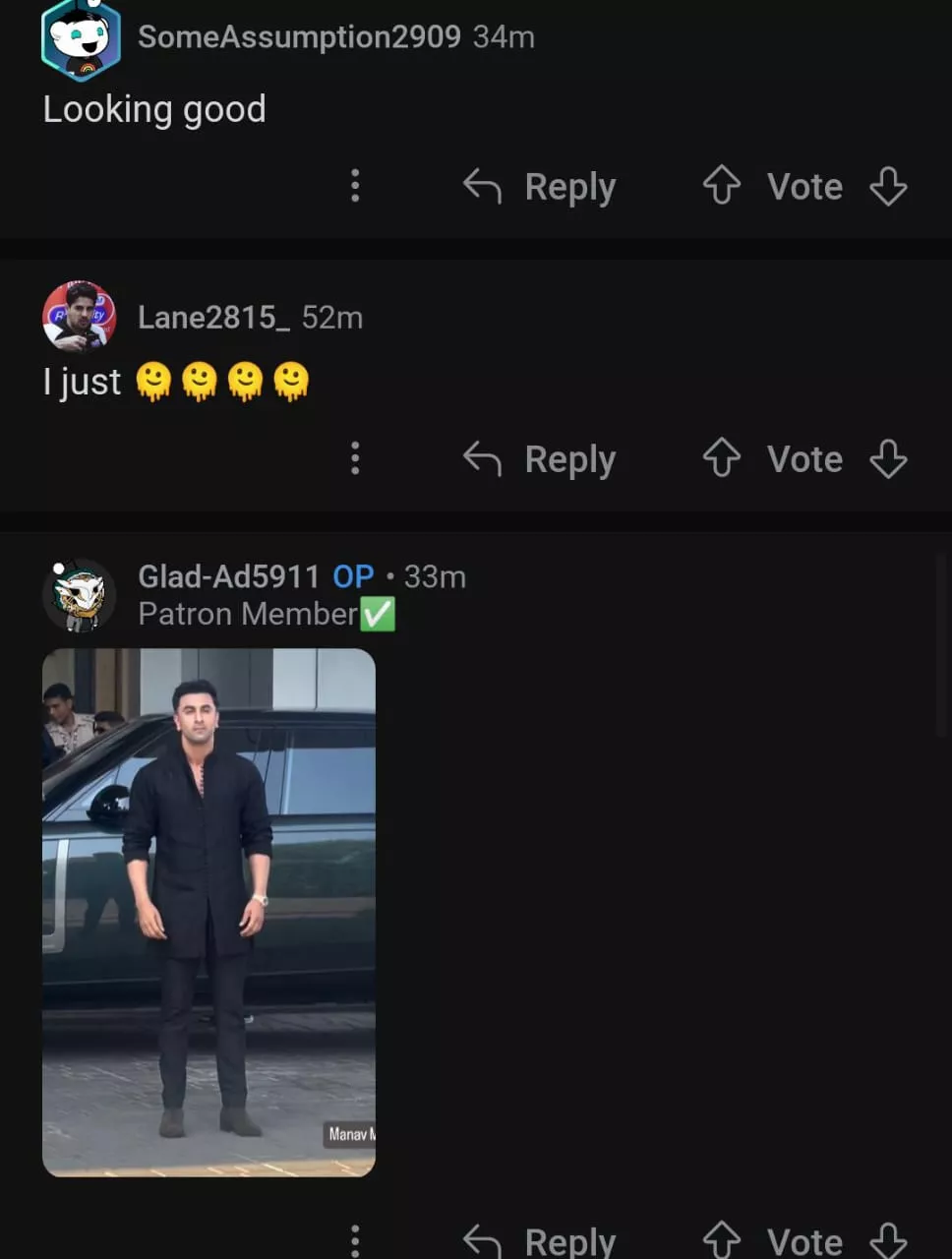The height and width of the screenshot is (1259, 952).
Task: Downvote Glad-Ad5911's comment
Action: 888,1239
